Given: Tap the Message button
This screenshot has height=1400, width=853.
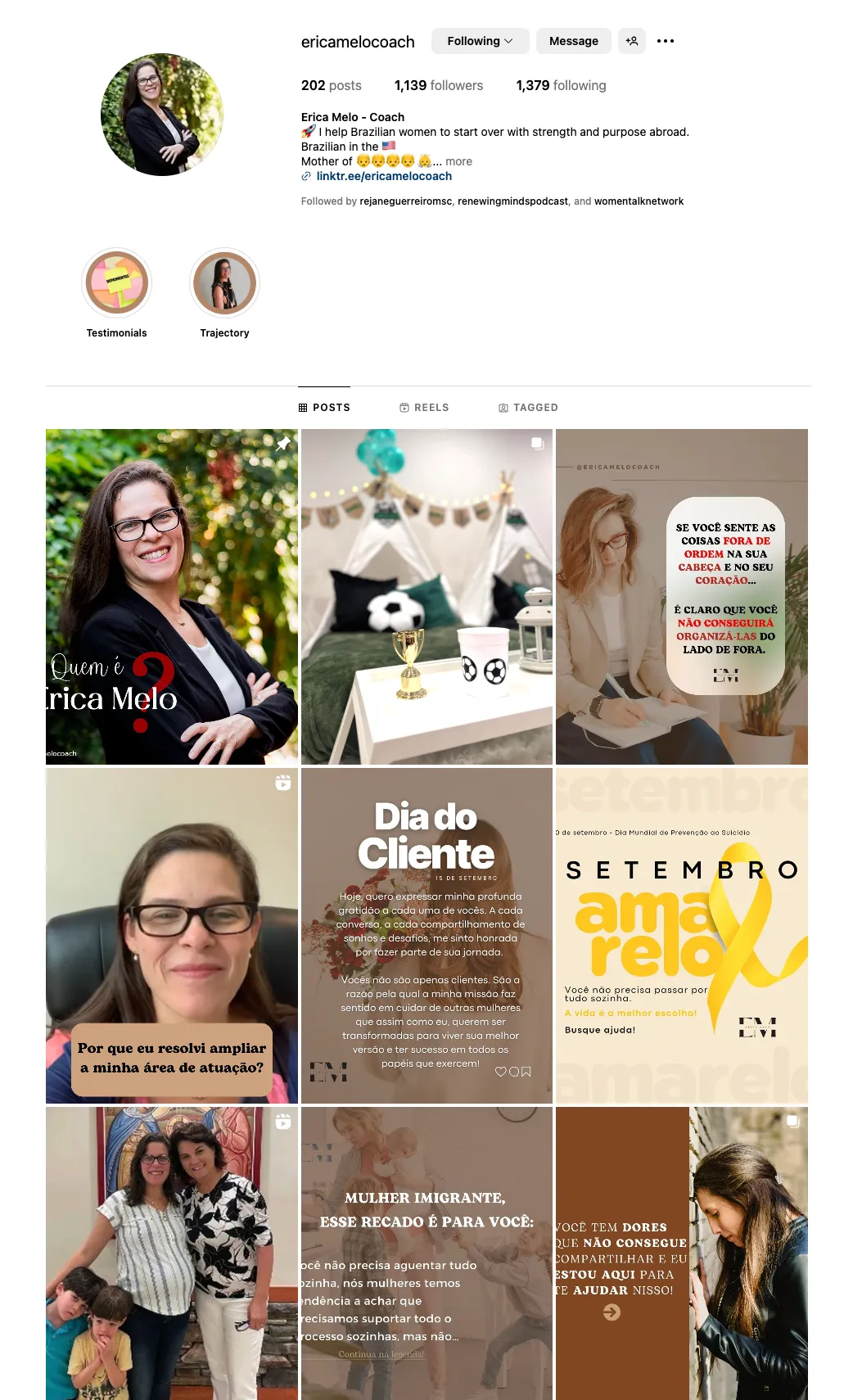Looking at the screenshot, I should click(573, 41).
